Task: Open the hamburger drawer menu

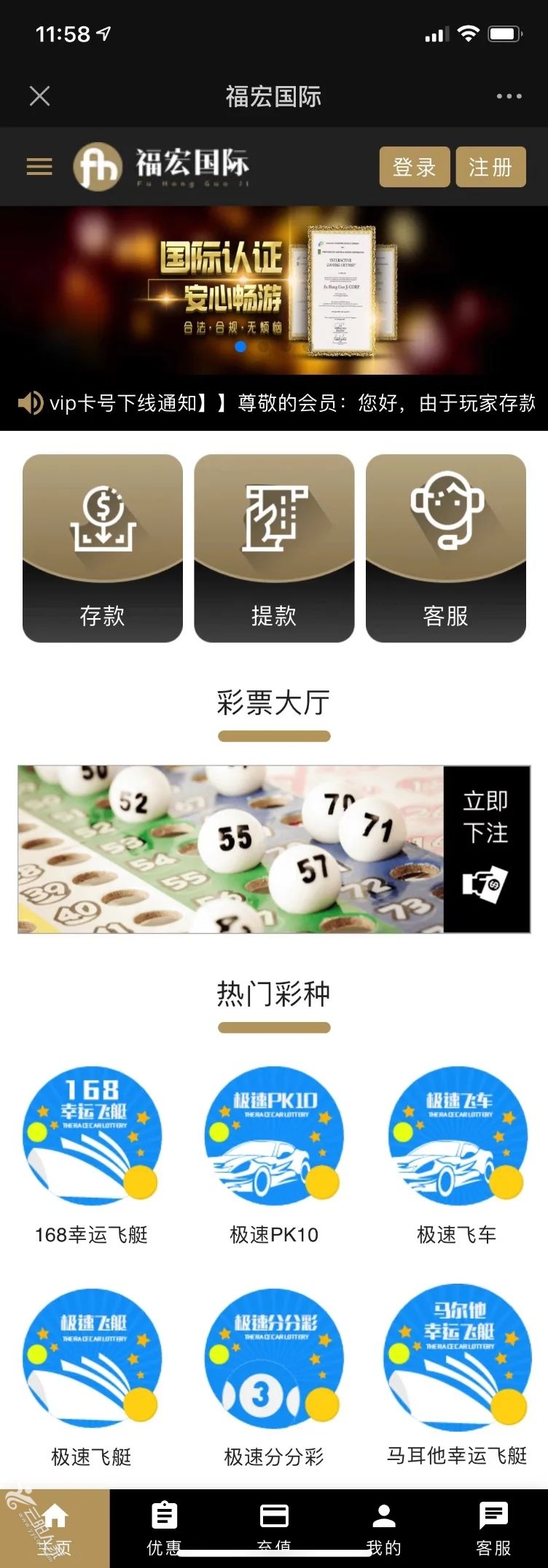Action: point(39,167)
